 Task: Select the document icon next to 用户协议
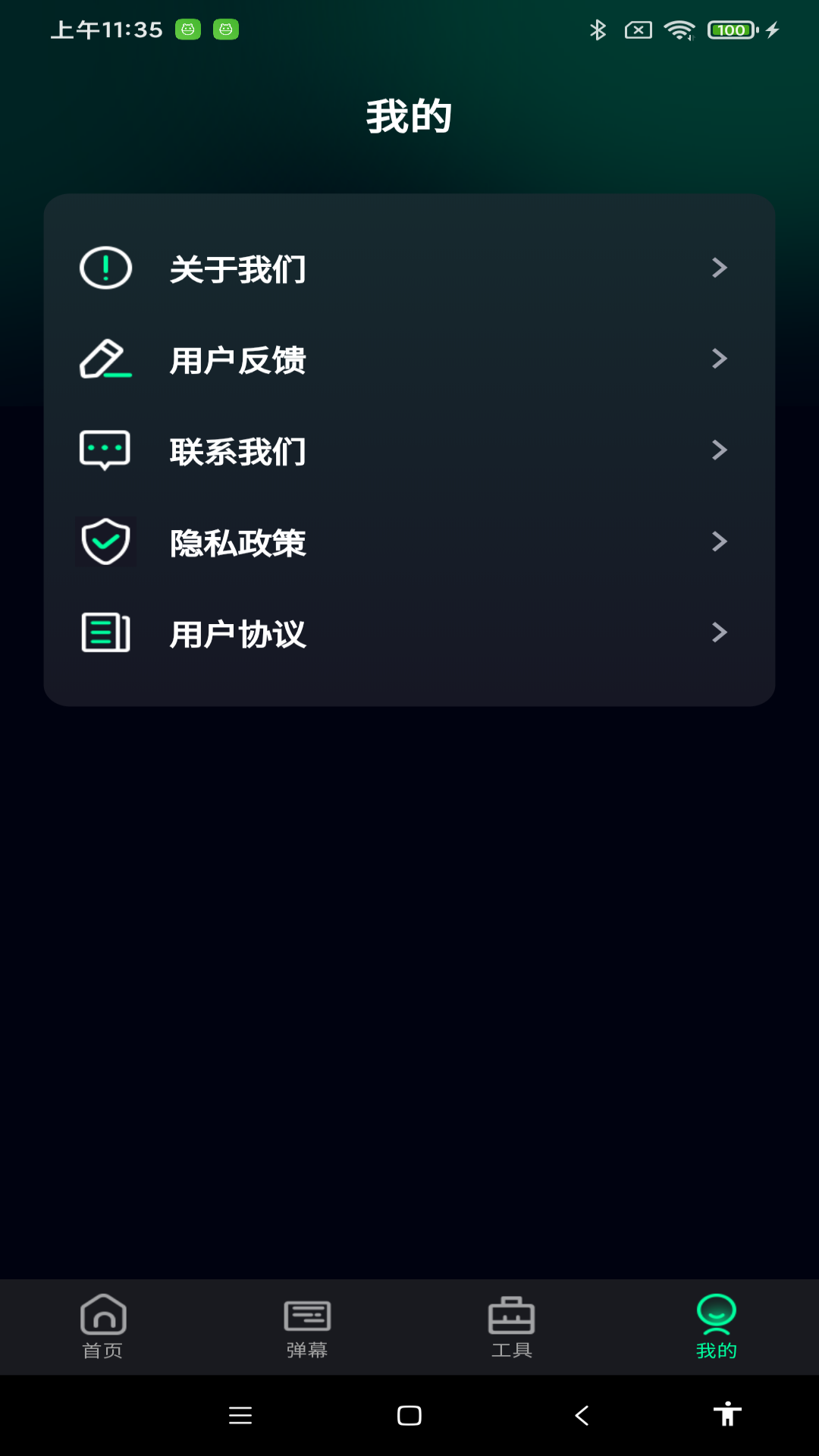point(105,633)
